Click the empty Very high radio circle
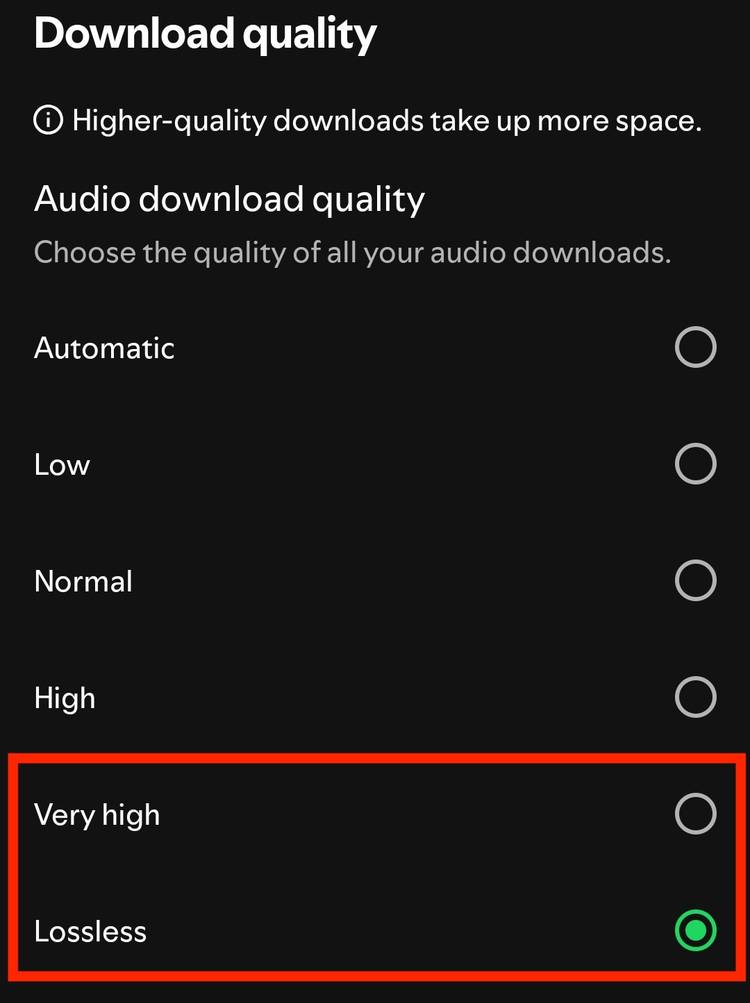Screen dimensions: 750x1003 pos(695,814)
